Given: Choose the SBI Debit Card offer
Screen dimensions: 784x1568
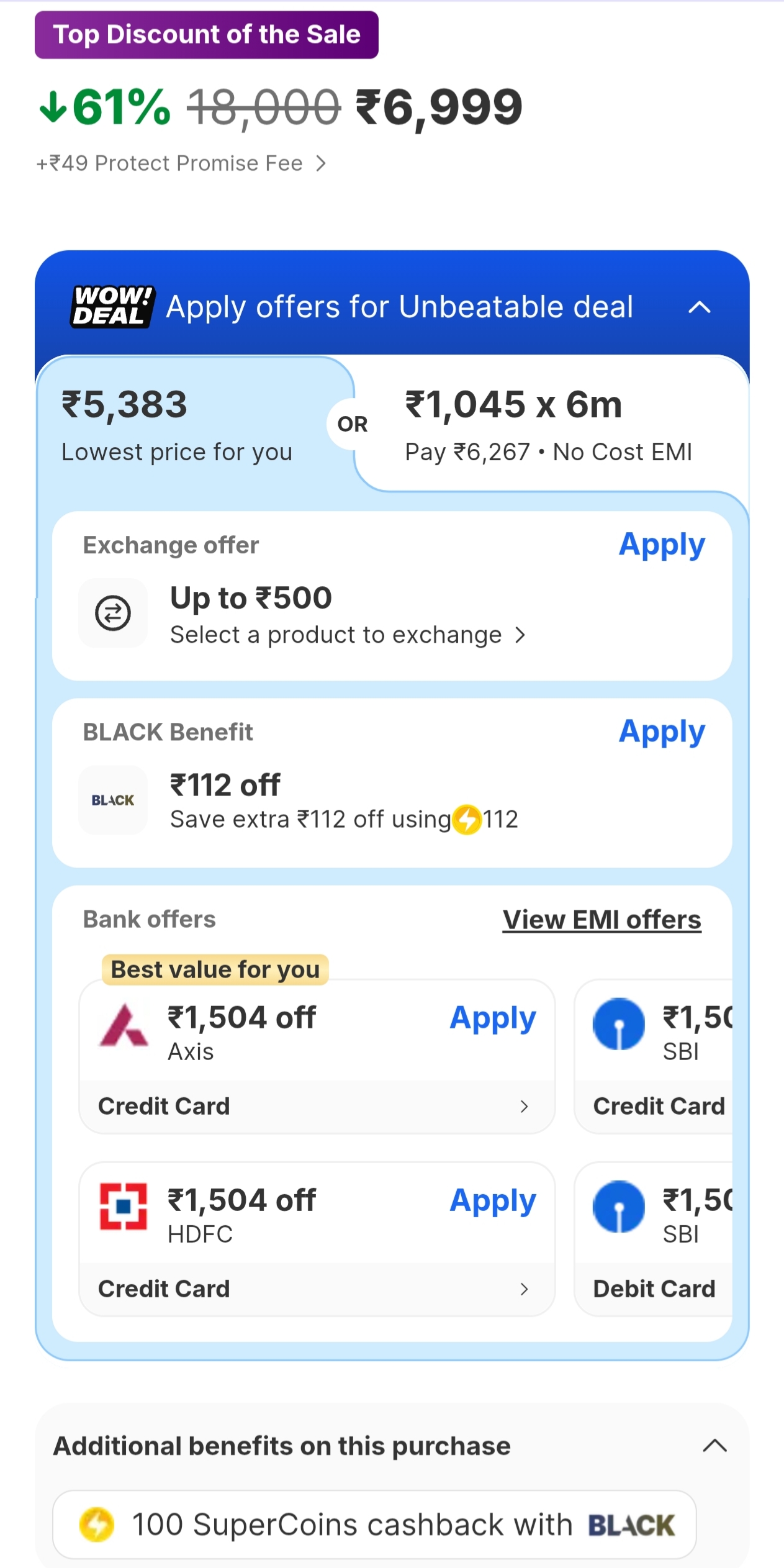Looking at the screenshot, I should tap(658, 1238).
